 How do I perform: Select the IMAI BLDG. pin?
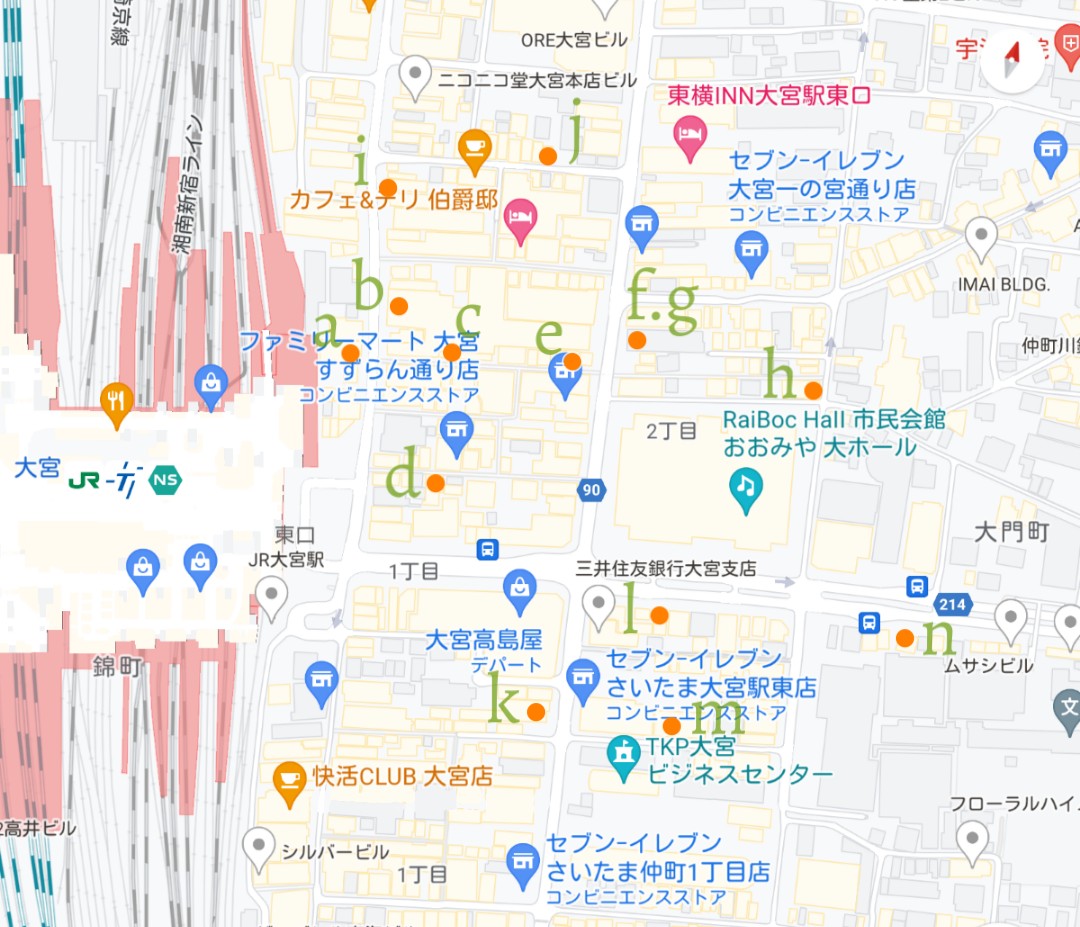pyautogui.click(x=982, y=238)
